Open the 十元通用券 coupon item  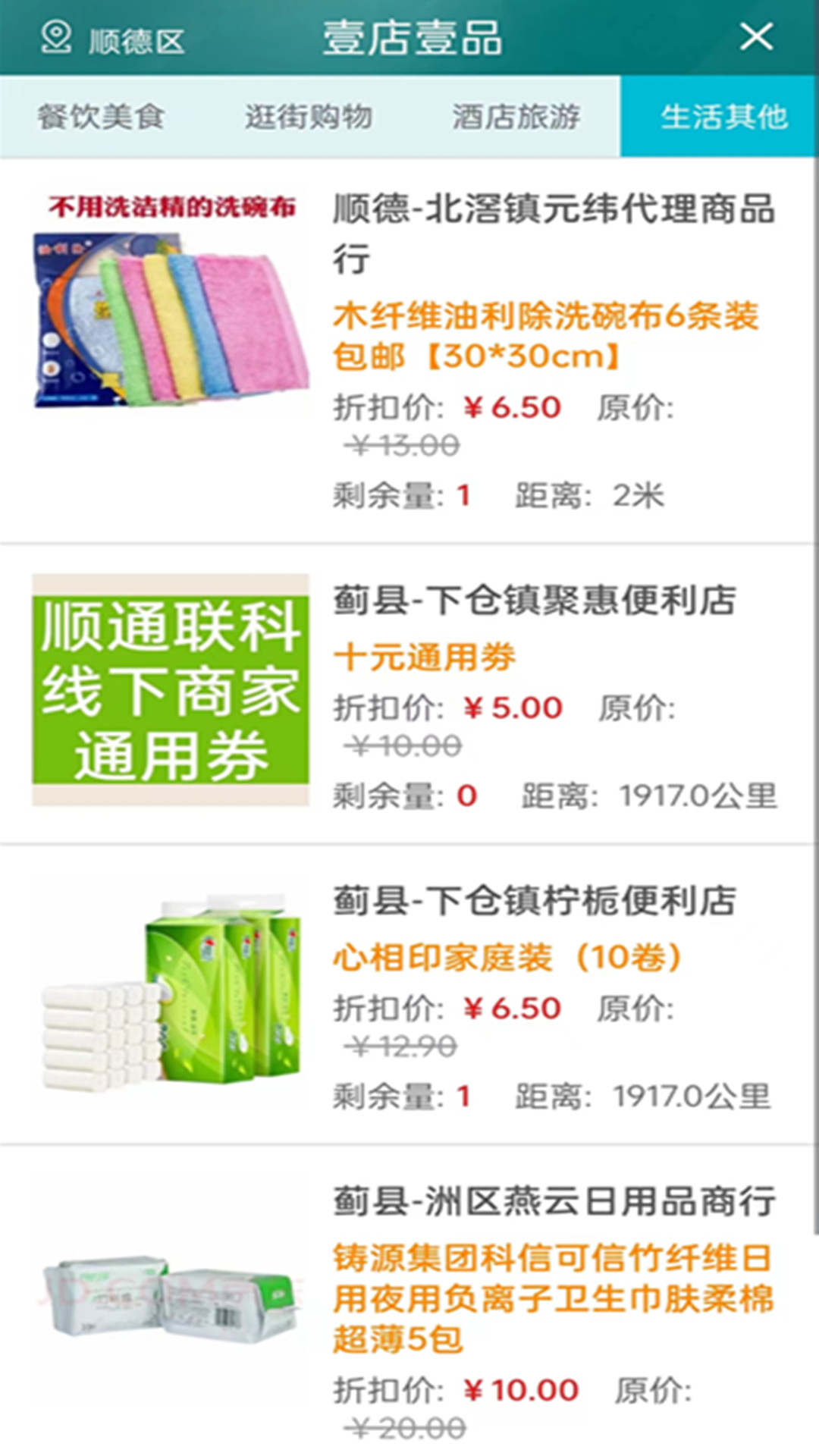[425, 657]
